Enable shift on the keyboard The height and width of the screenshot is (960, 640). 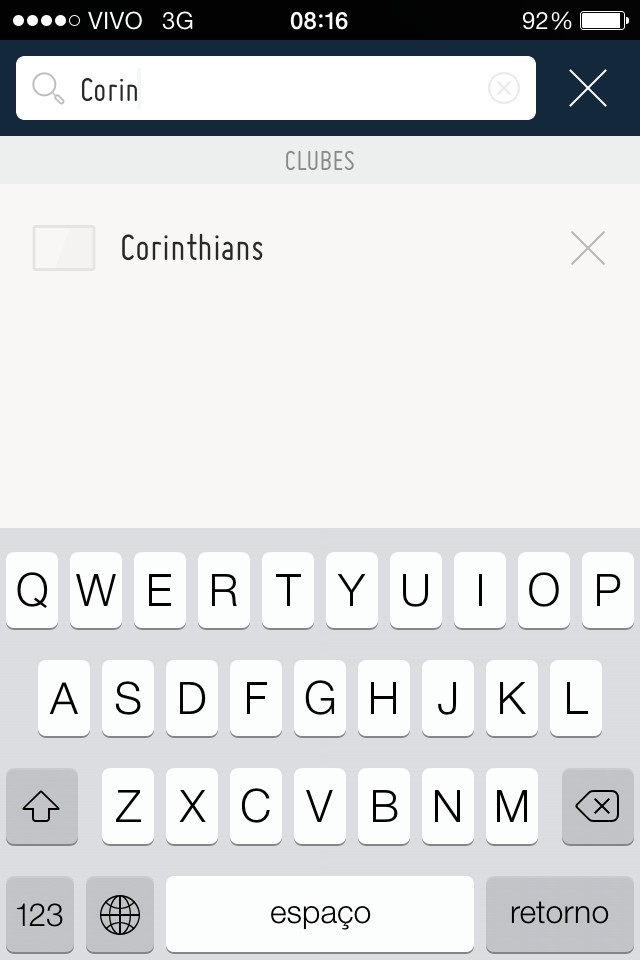point(41,806)
